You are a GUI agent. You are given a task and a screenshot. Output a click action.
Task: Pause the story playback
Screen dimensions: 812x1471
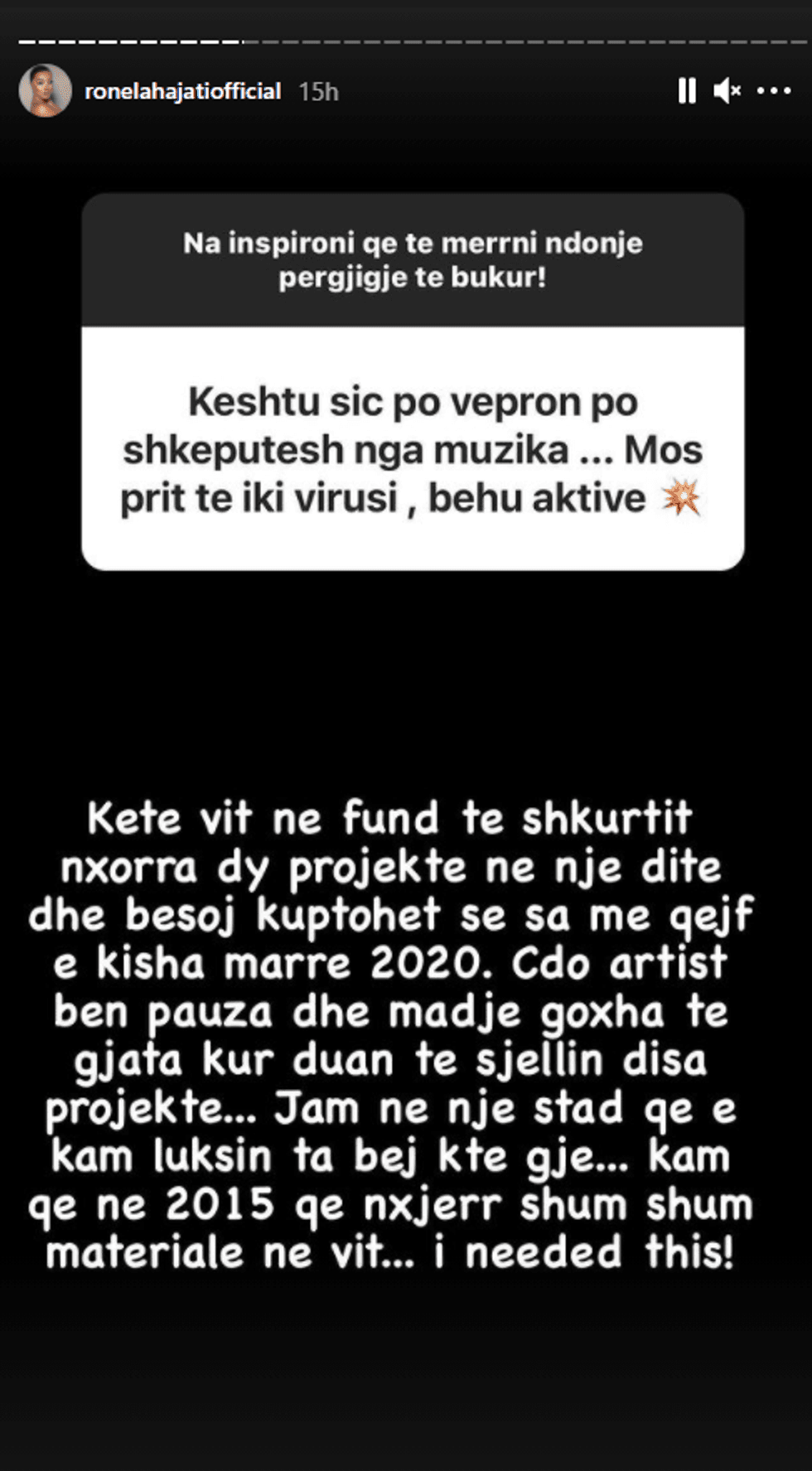click(x=687, y=91)
